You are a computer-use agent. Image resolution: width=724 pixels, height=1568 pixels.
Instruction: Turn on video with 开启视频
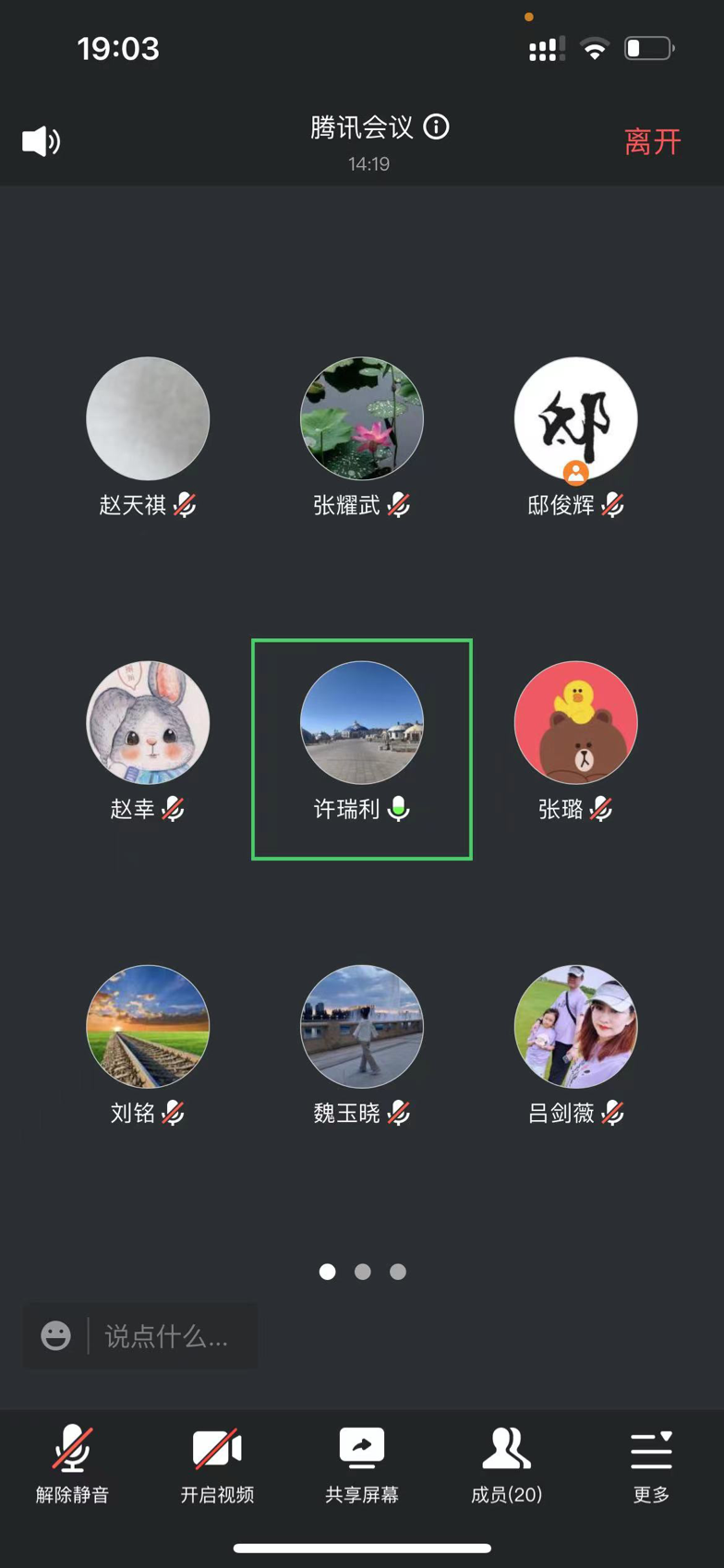point(217,1464)
